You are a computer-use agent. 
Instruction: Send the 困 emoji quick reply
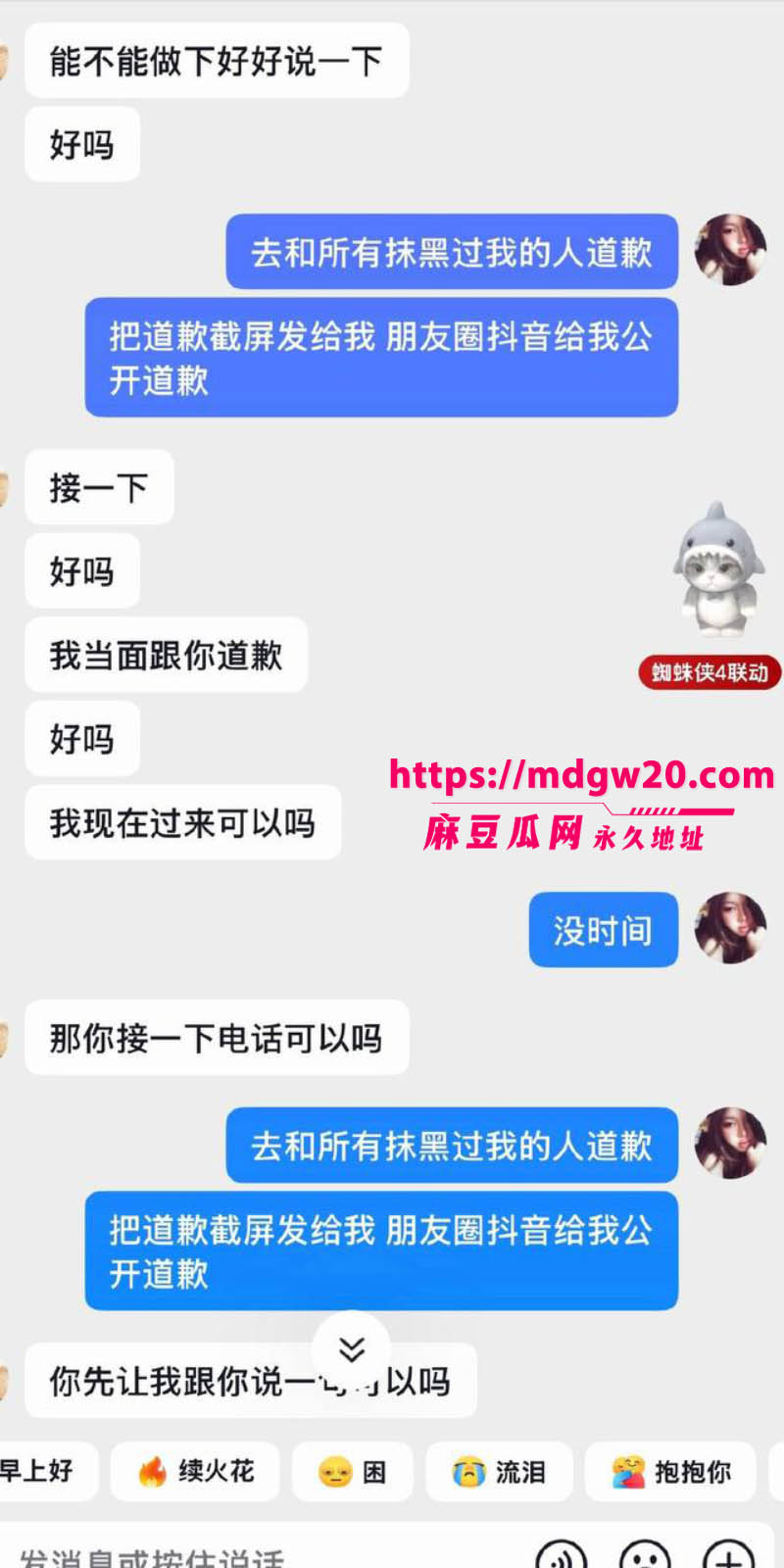click(x=353, y=1471)
